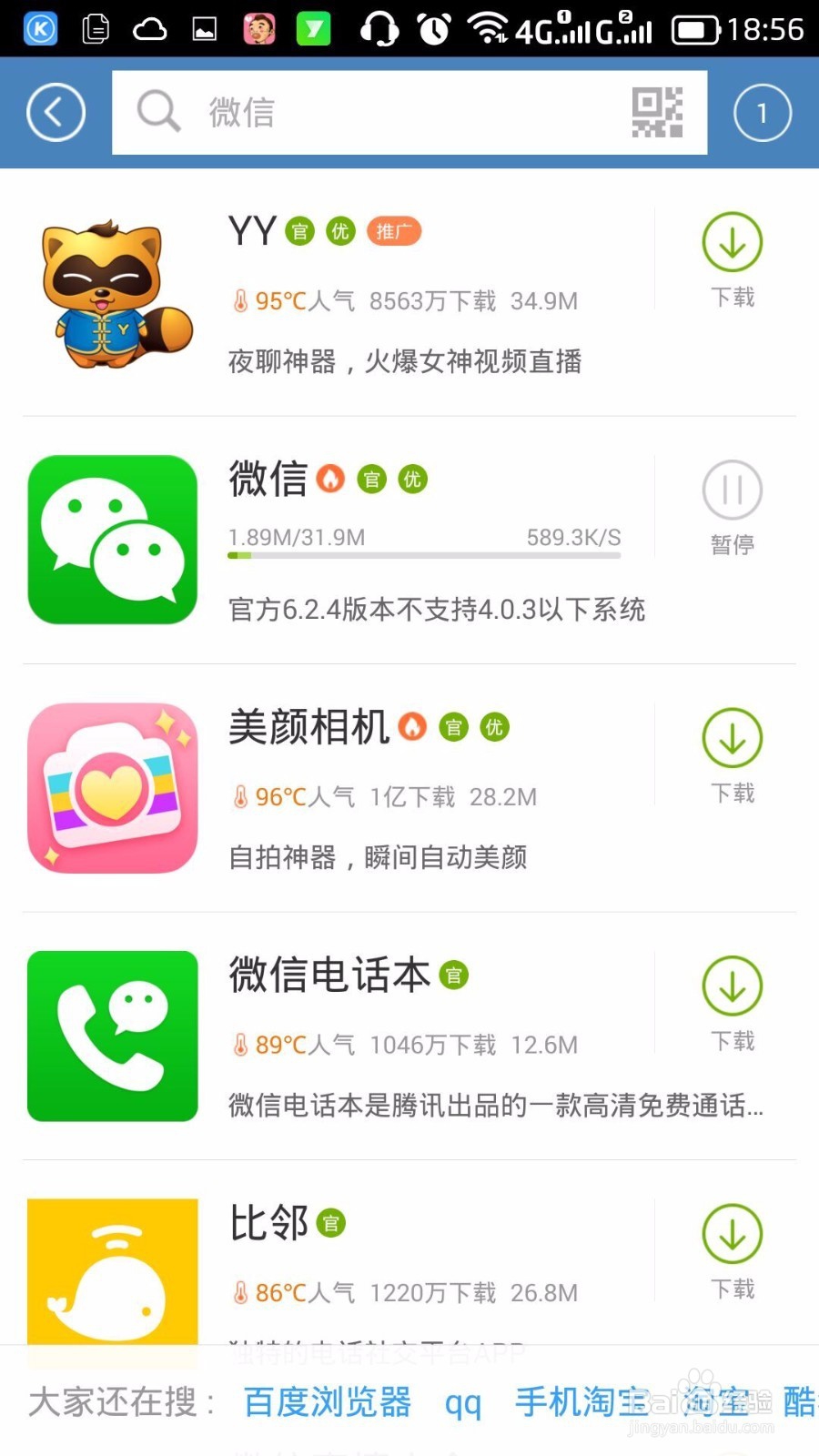Tap the YY app title text
This screenshot has width=819, height=1456.
[252, 232]
